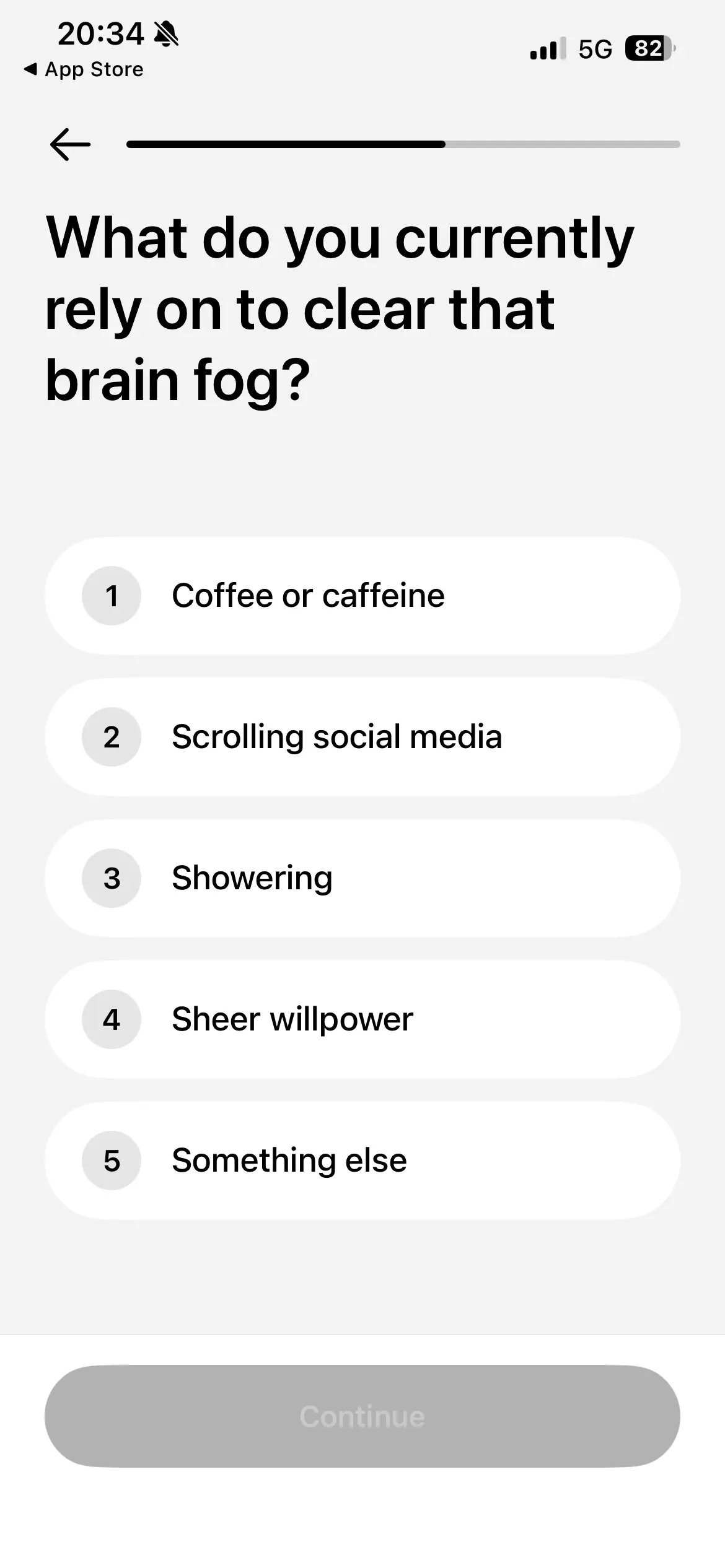Image resolution: width=725 pixels, height=1568 pixels.
Task: Go back with the arrow icon
Action: [70, 144]
